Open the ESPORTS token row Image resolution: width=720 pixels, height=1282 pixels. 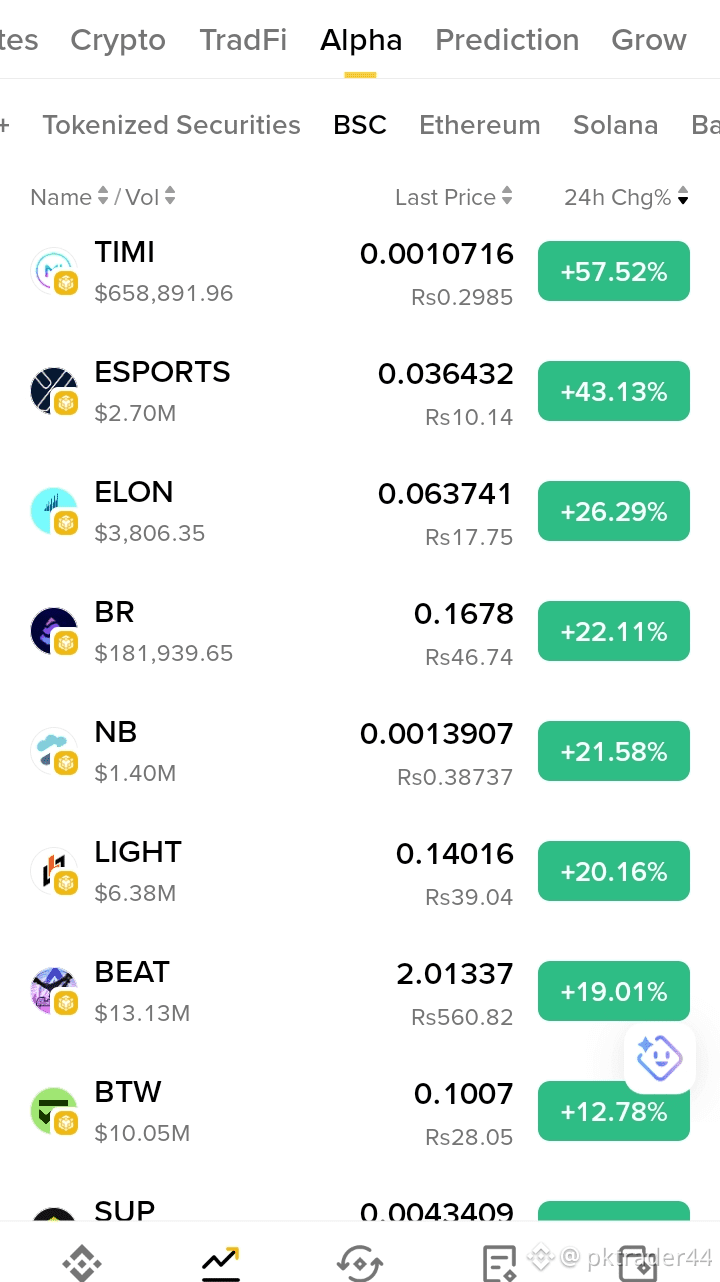[360, 392]
